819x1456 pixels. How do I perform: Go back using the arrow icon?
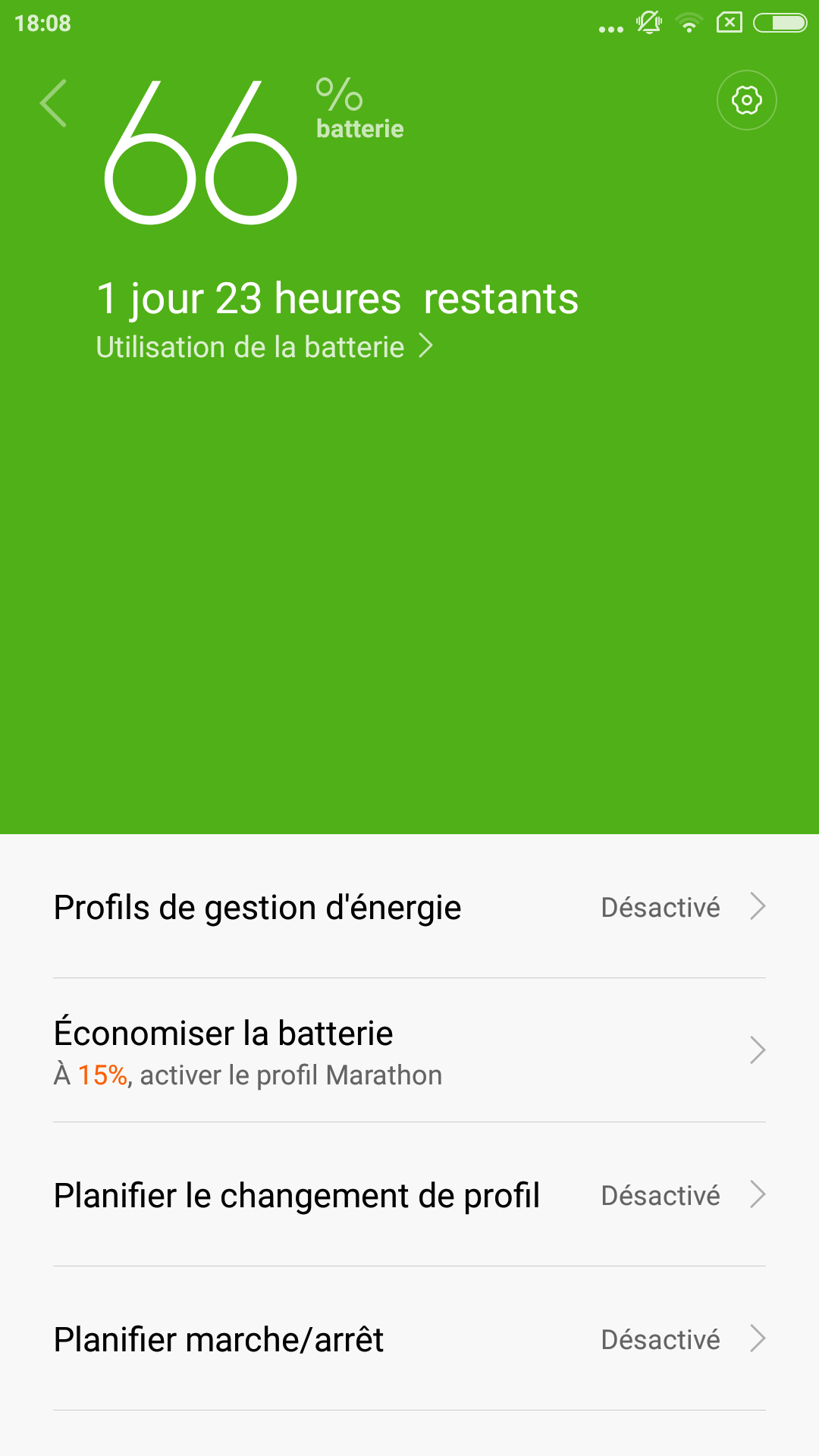(x=53, y=103)
